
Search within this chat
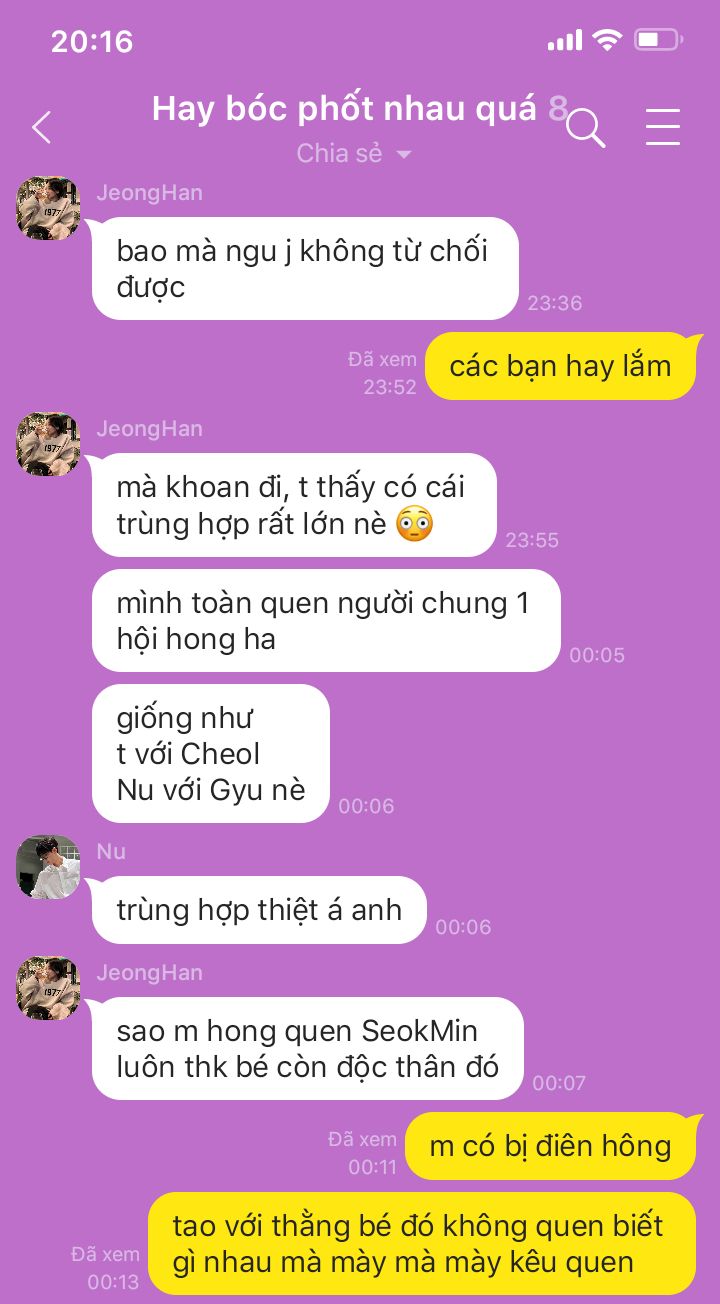click(585, 128)
